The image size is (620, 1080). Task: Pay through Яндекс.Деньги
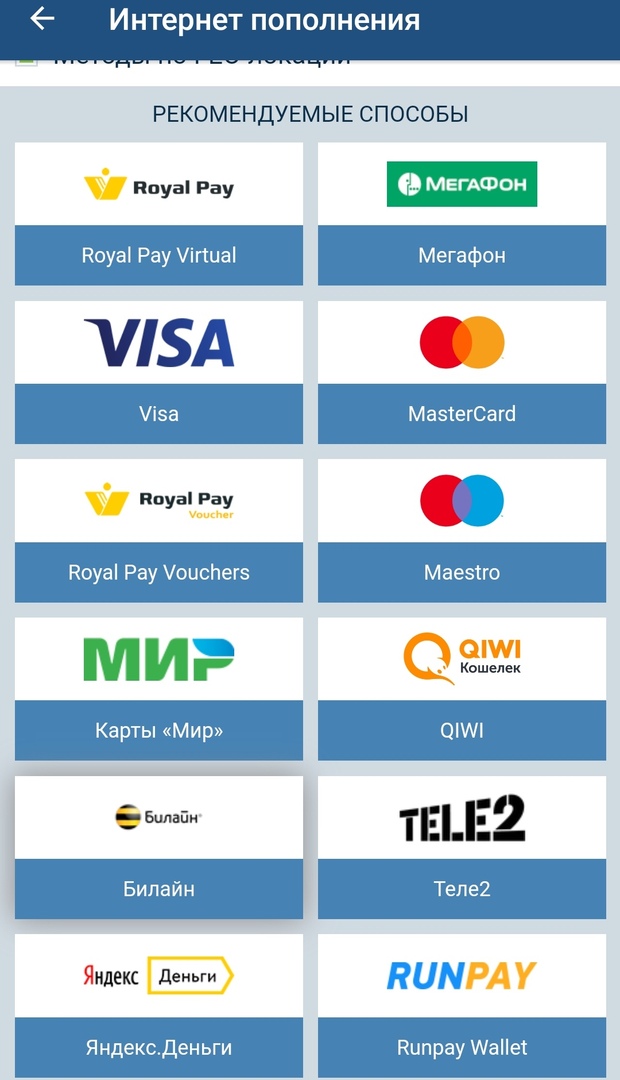tap(159, 1005)
